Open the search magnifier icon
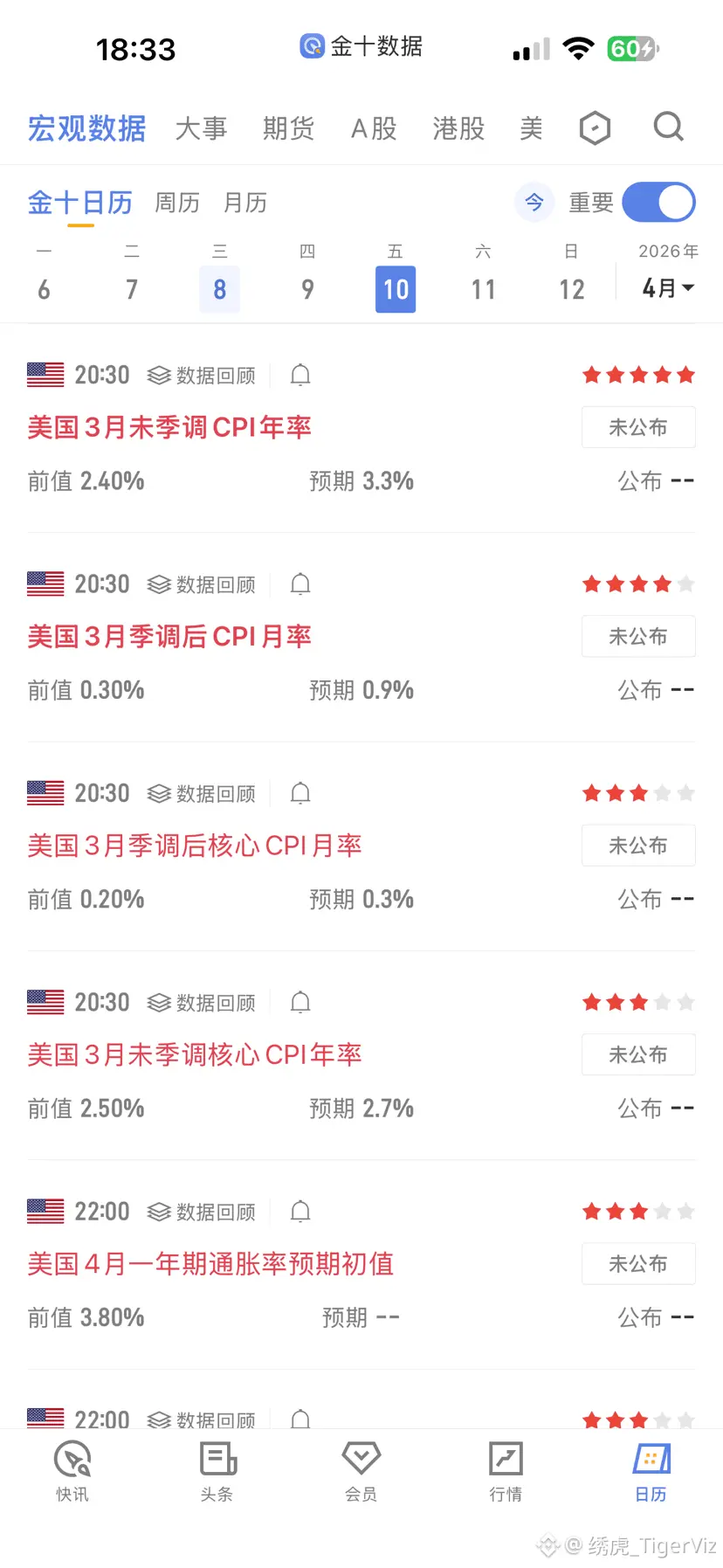The width and height of the screenshot is (723, 1568). [668, 128]
